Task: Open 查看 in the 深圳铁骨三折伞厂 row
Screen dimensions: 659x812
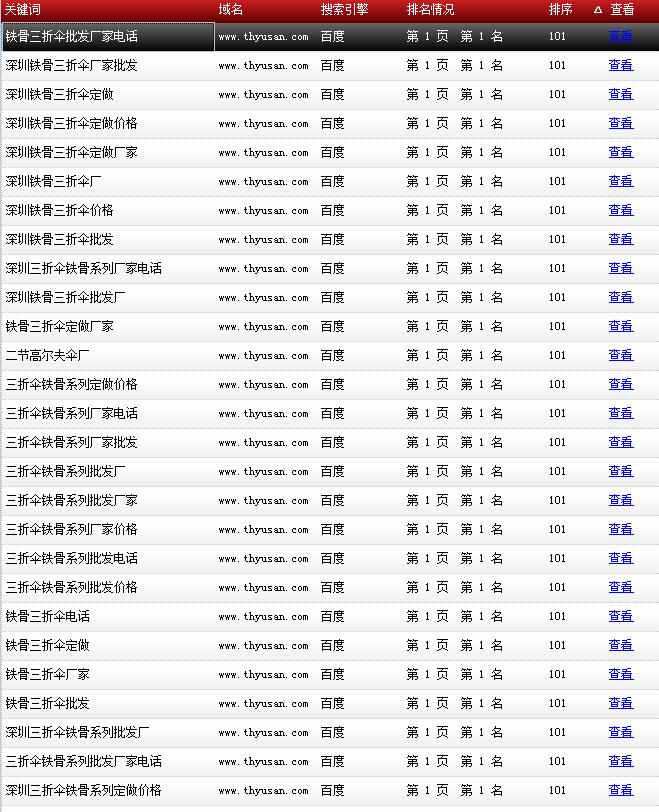Action: click(x=620, y=181)
